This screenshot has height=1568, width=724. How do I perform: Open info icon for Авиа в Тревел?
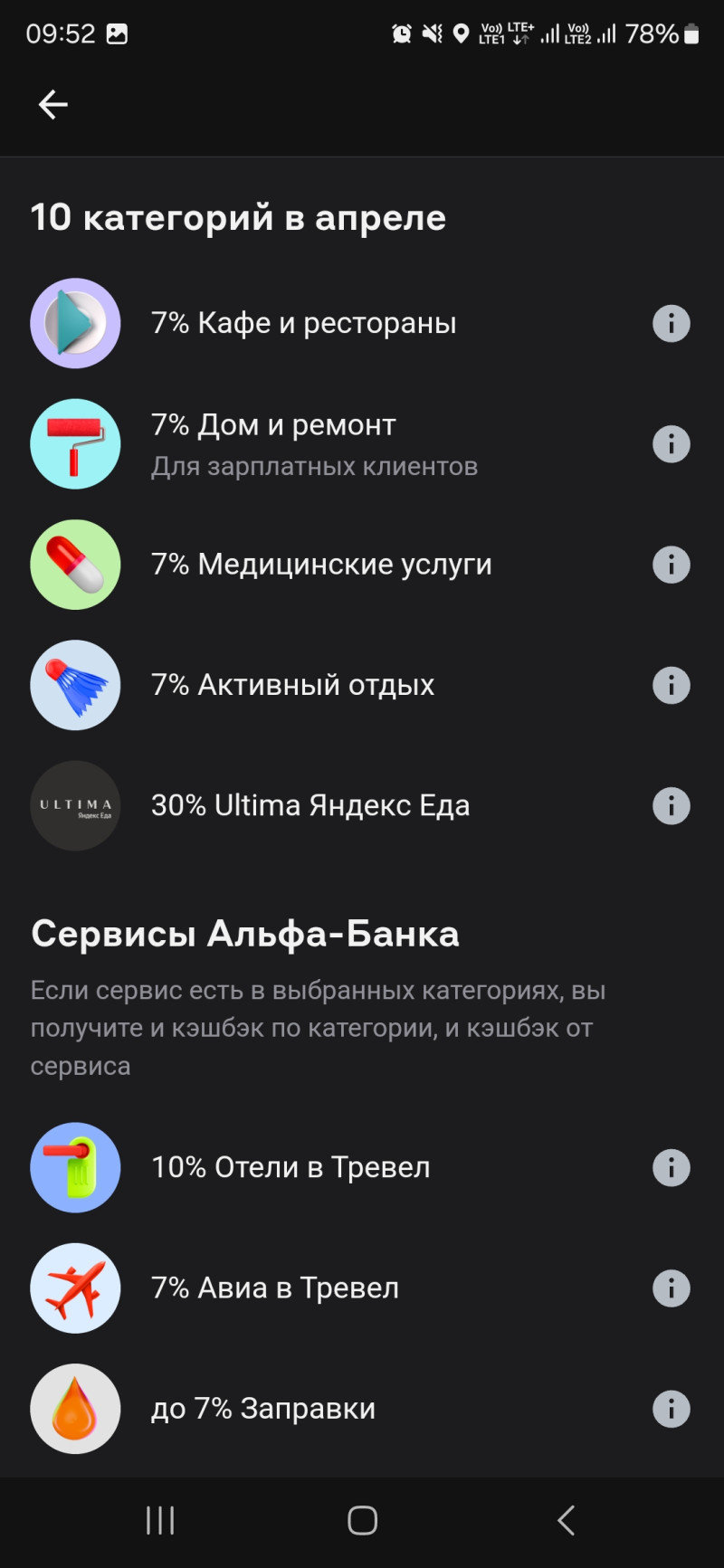pyautogui.click(x=671, y=1288)
